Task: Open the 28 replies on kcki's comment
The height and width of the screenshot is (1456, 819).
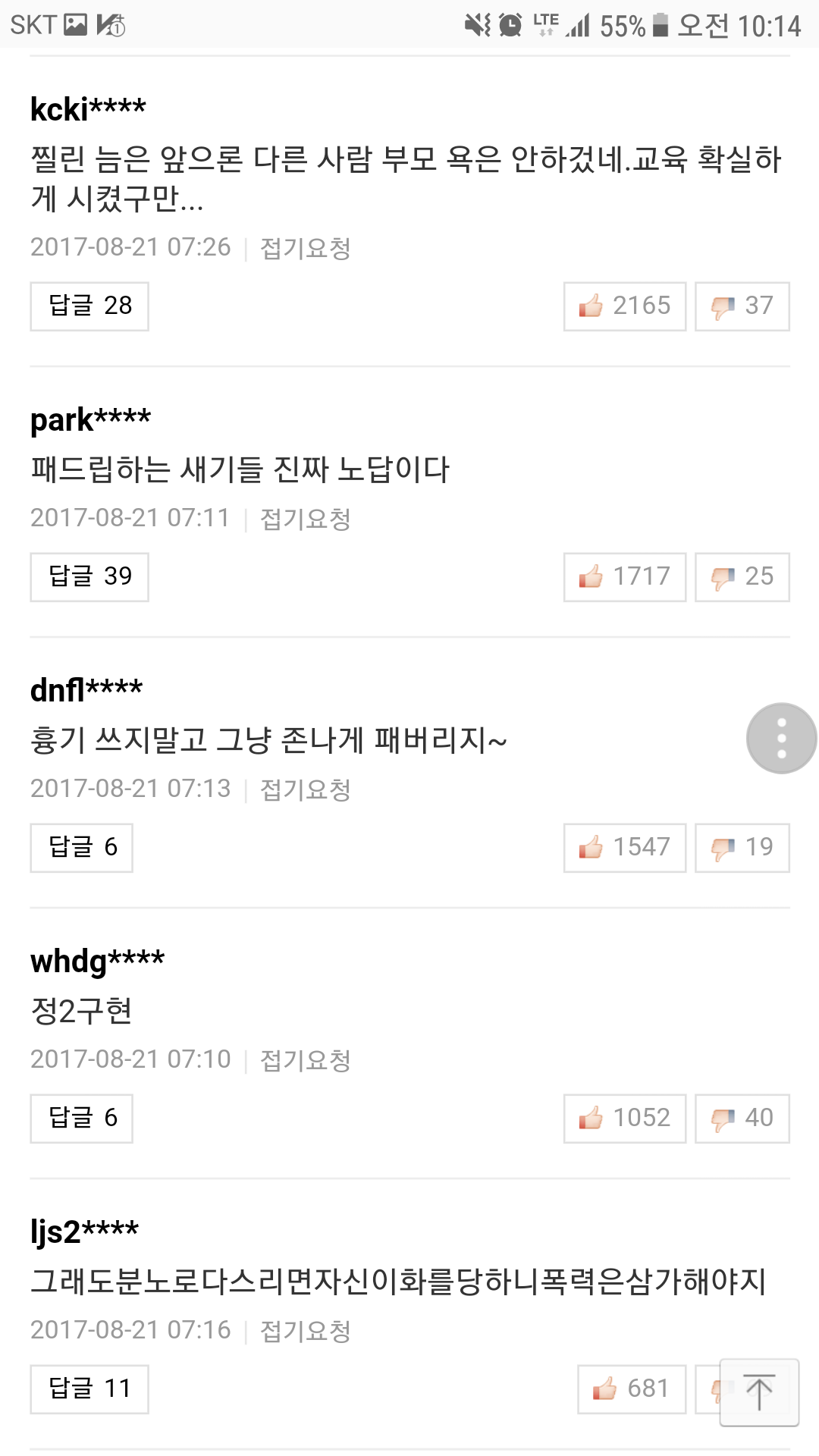Action: tap(89, 306)
